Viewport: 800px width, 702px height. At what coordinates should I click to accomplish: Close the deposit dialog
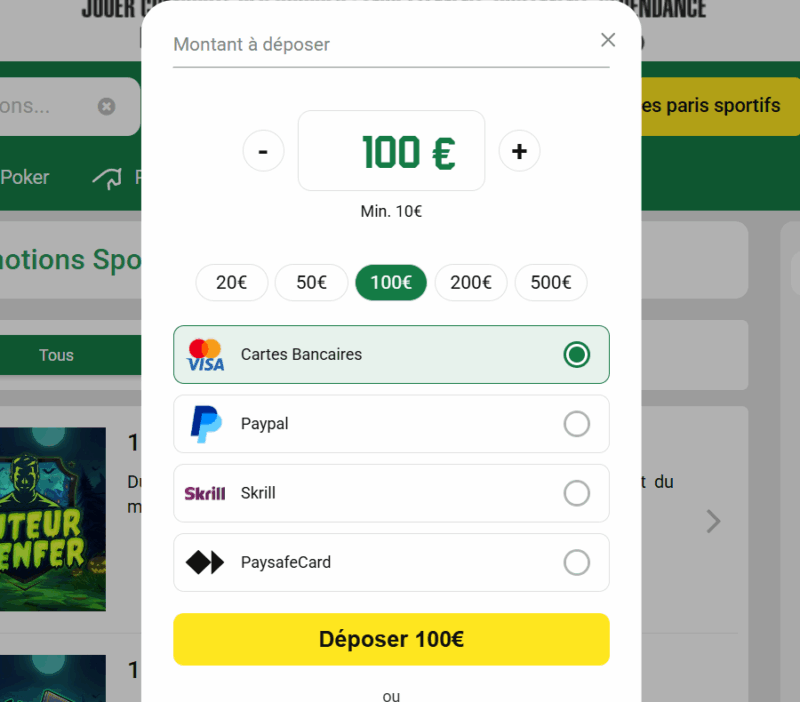coord(608,40)
